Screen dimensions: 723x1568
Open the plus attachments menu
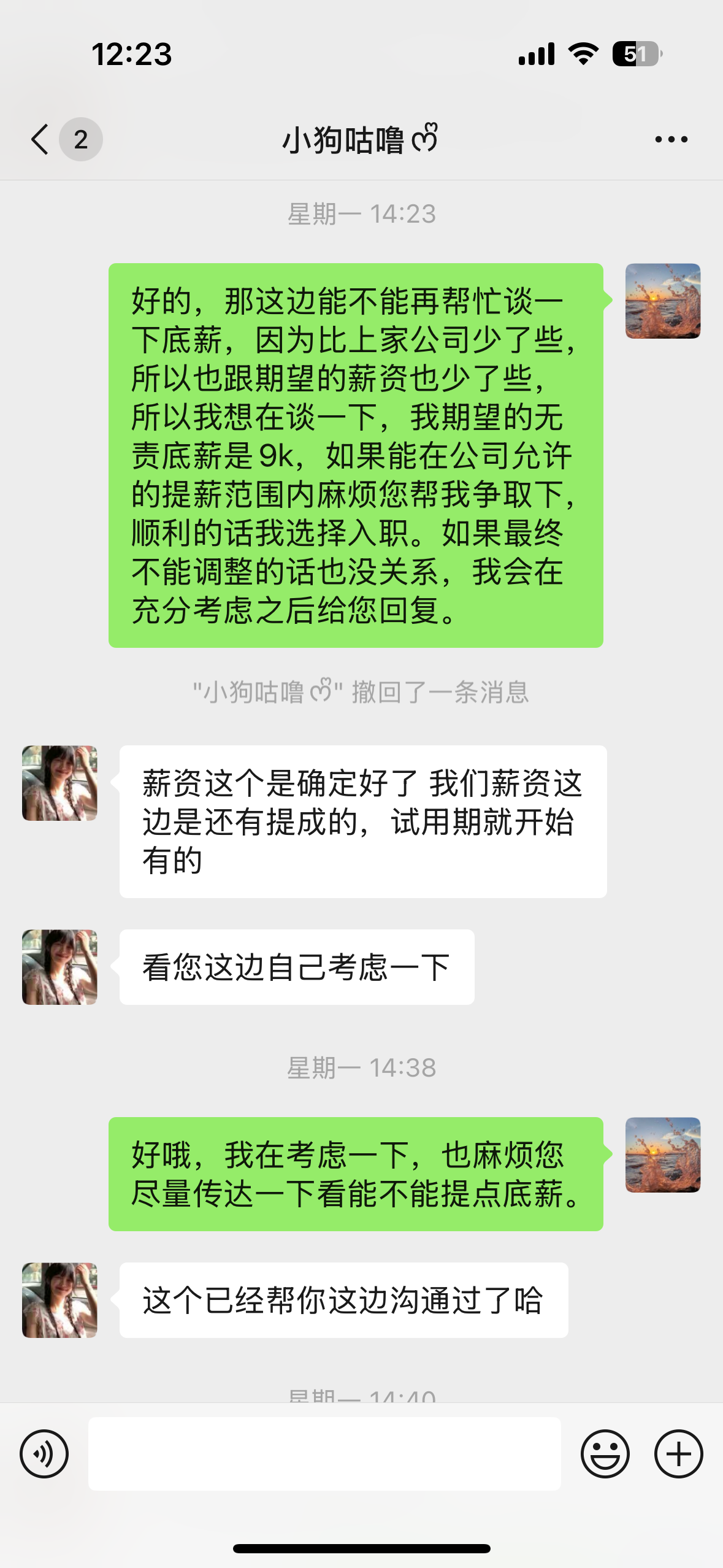click(x=678, y=1453)
